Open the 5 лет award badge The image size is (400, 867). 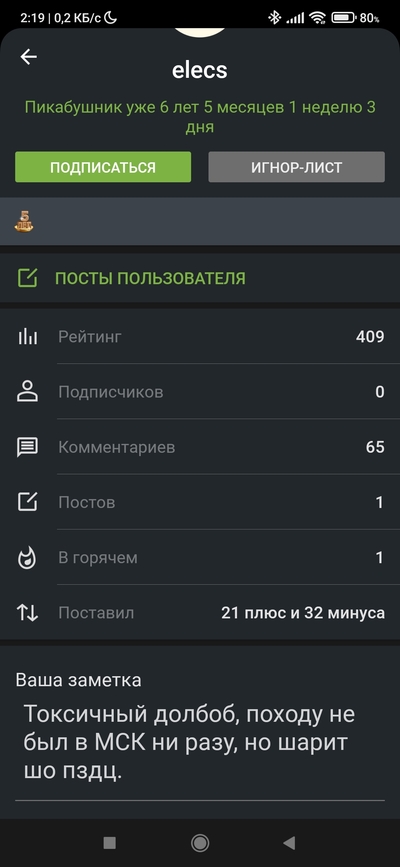24,221
